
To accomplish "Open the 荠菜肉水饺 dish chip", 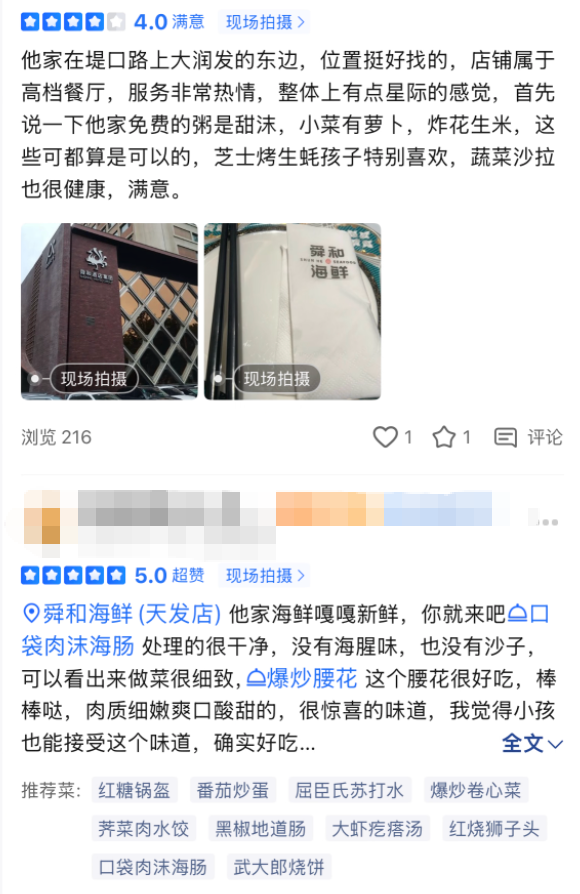I will (x=144, y=828).
